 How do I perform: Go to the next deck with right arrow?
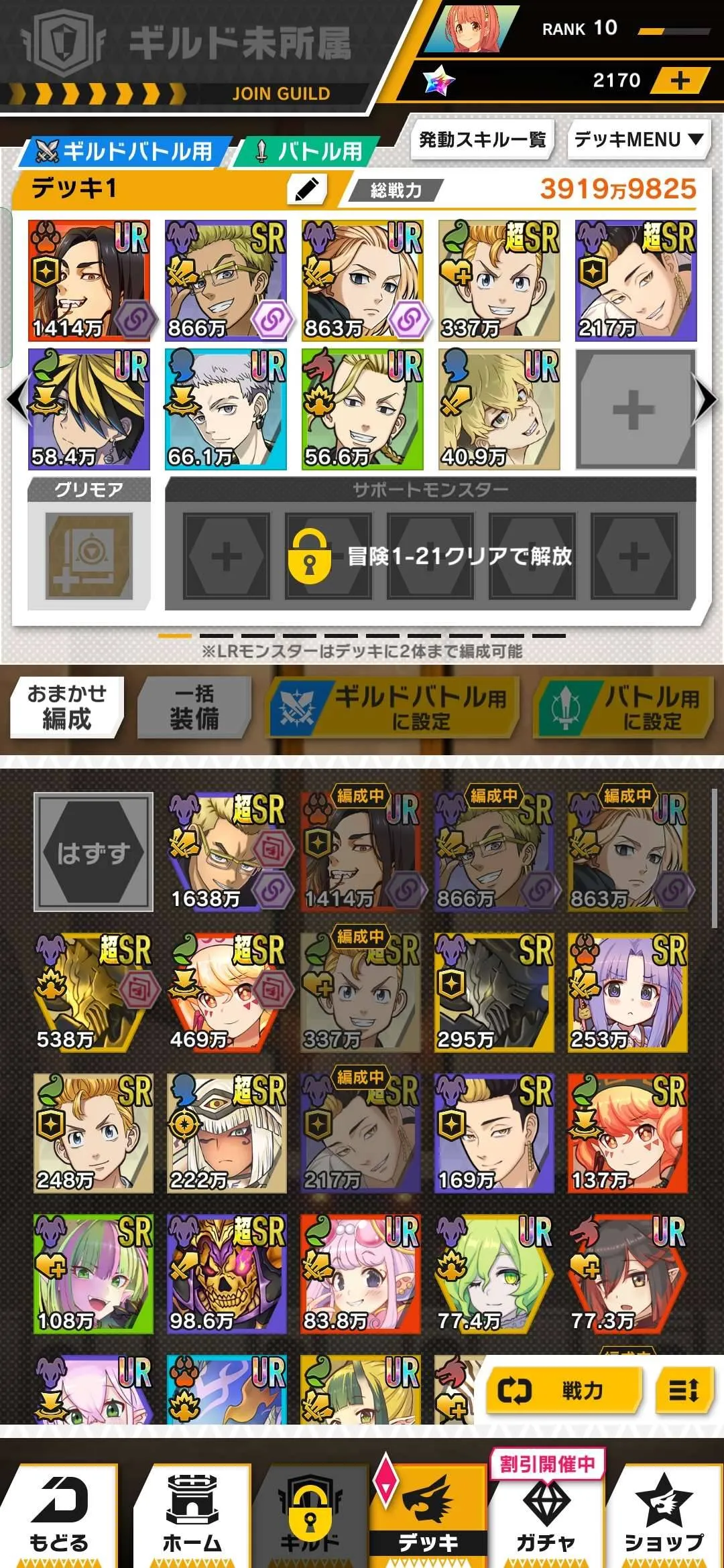(x=706, y=401)
